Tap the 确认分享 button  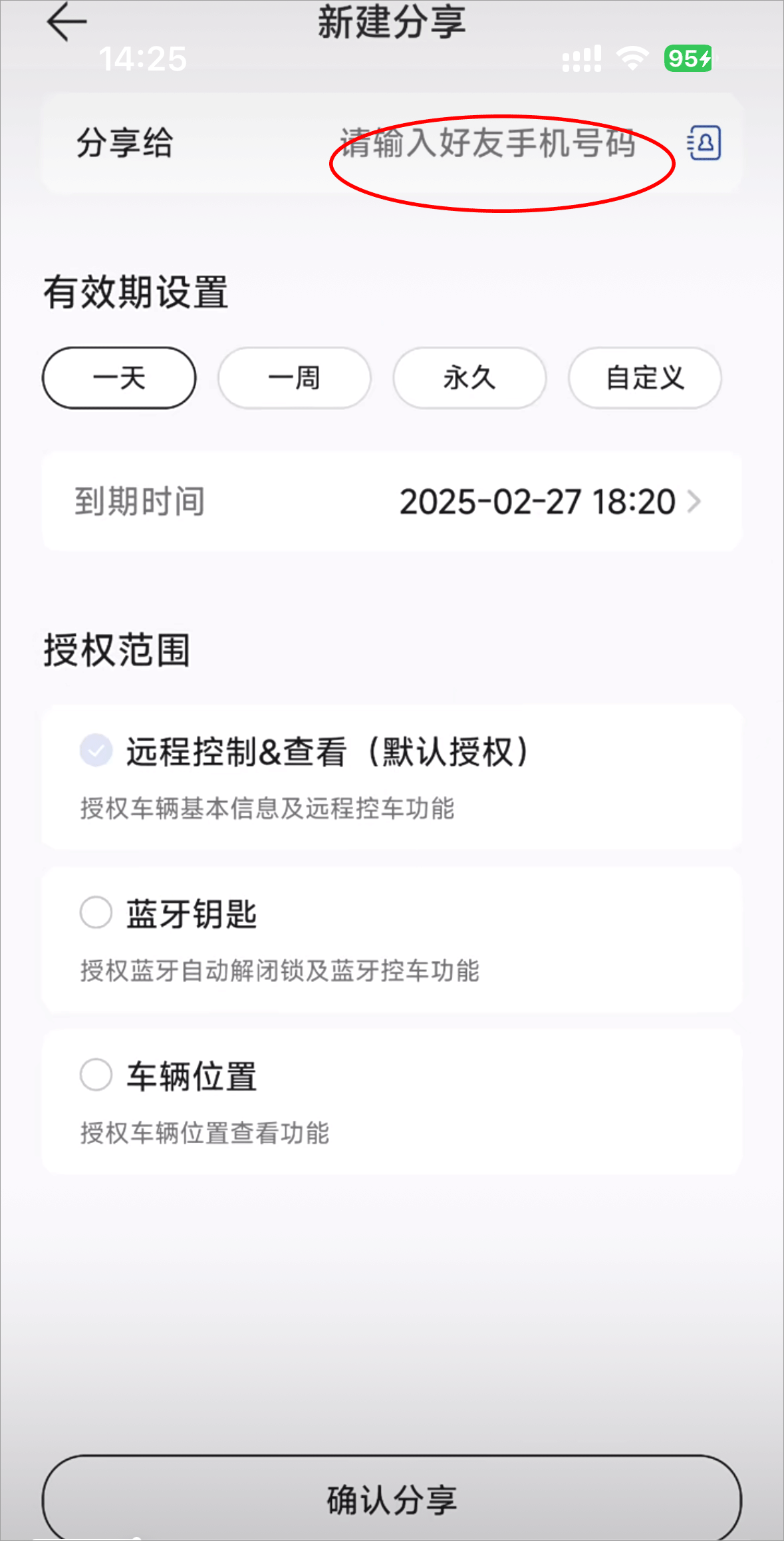[x=392, y=1500]
